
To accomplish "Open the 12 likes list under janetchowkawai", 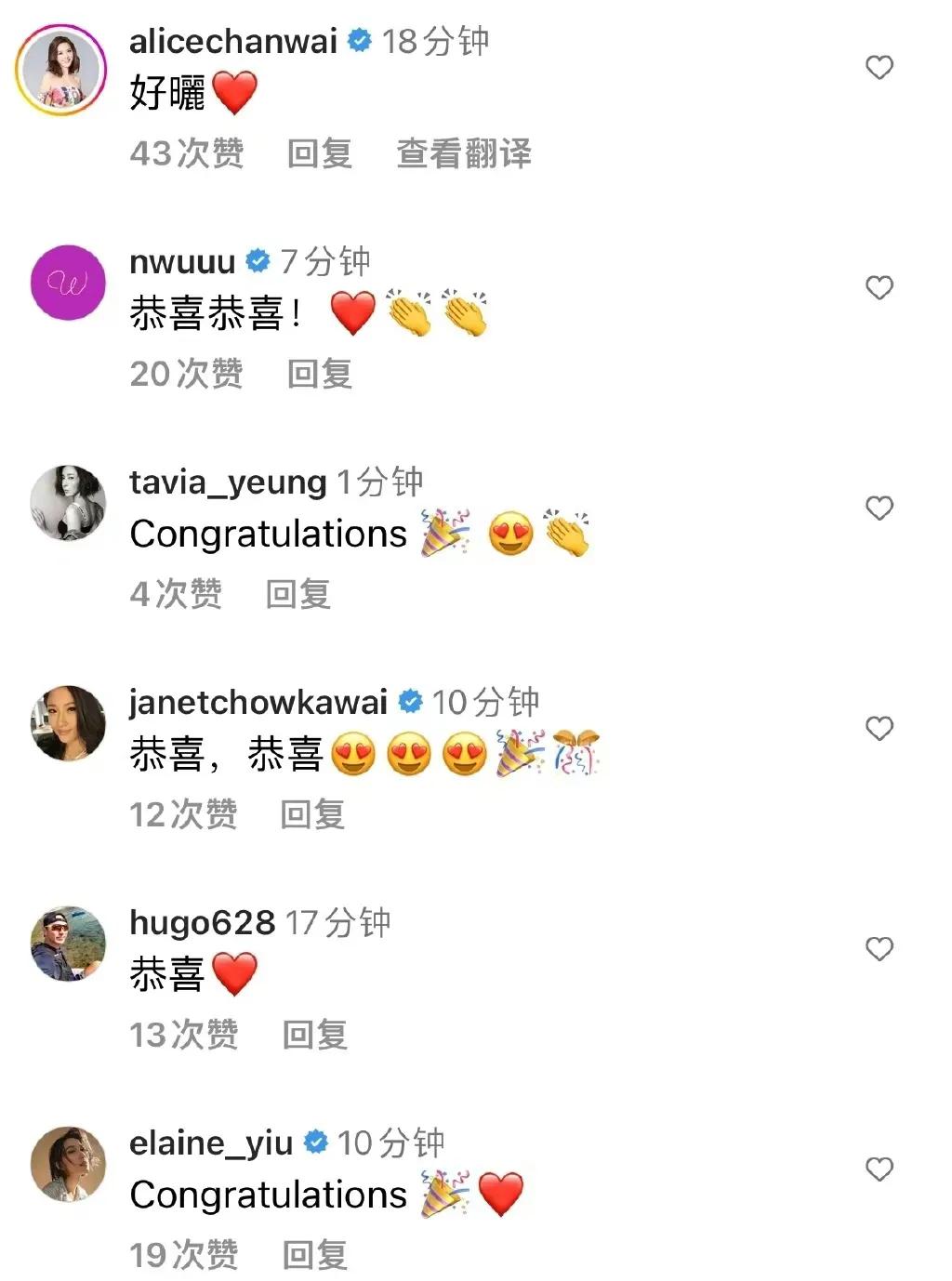I will (x=184, y=813).
